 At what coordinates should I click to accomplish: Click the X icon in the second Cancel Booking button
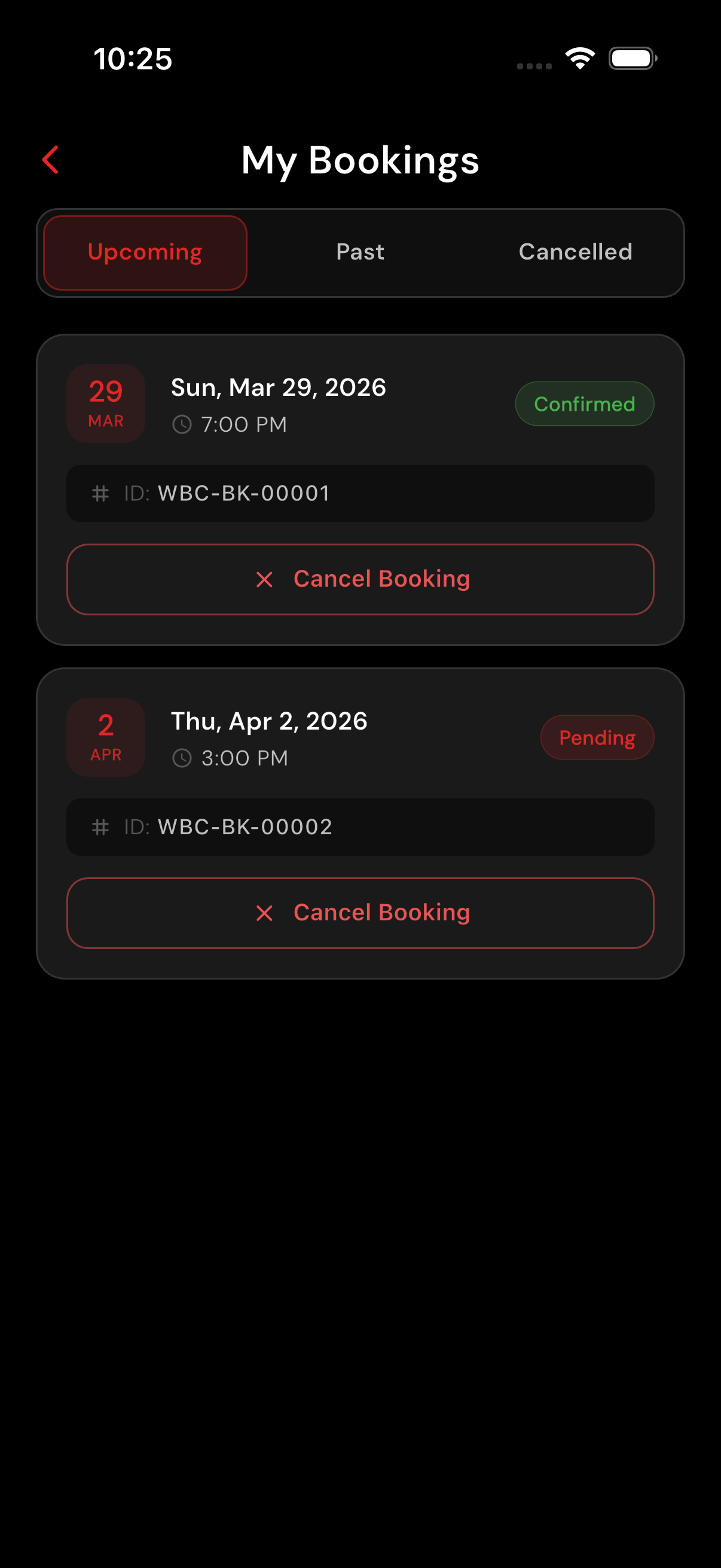(264, 913)
